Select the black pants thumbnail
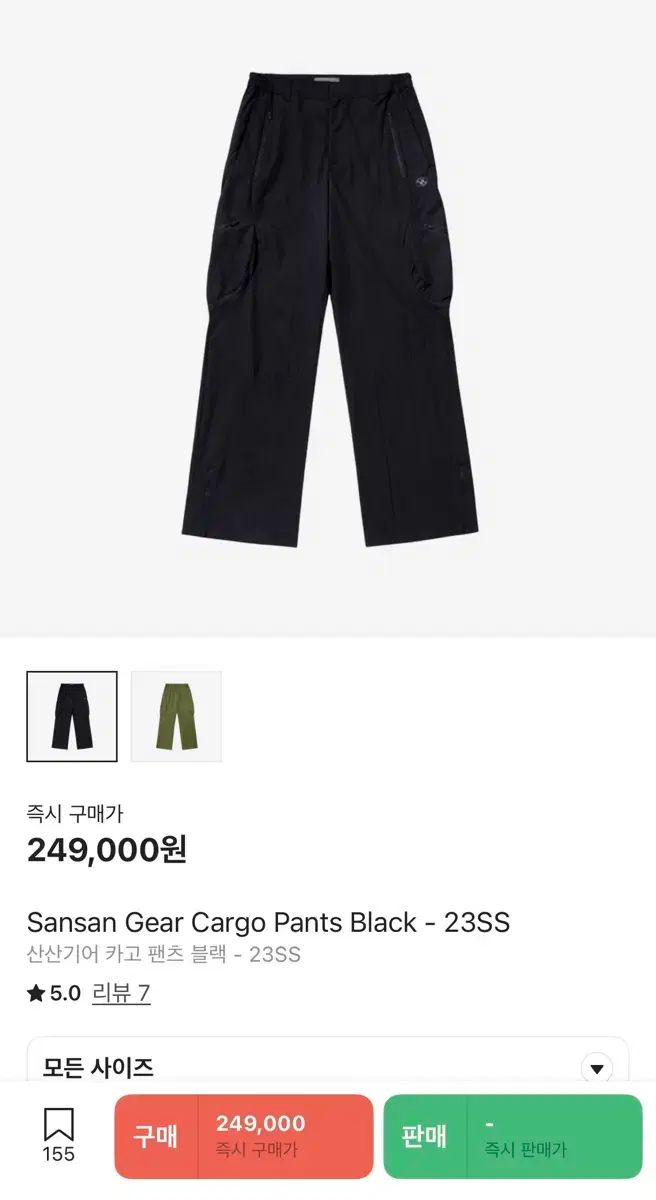This screenshot has width=656, height=1200. tap(72, 717)
